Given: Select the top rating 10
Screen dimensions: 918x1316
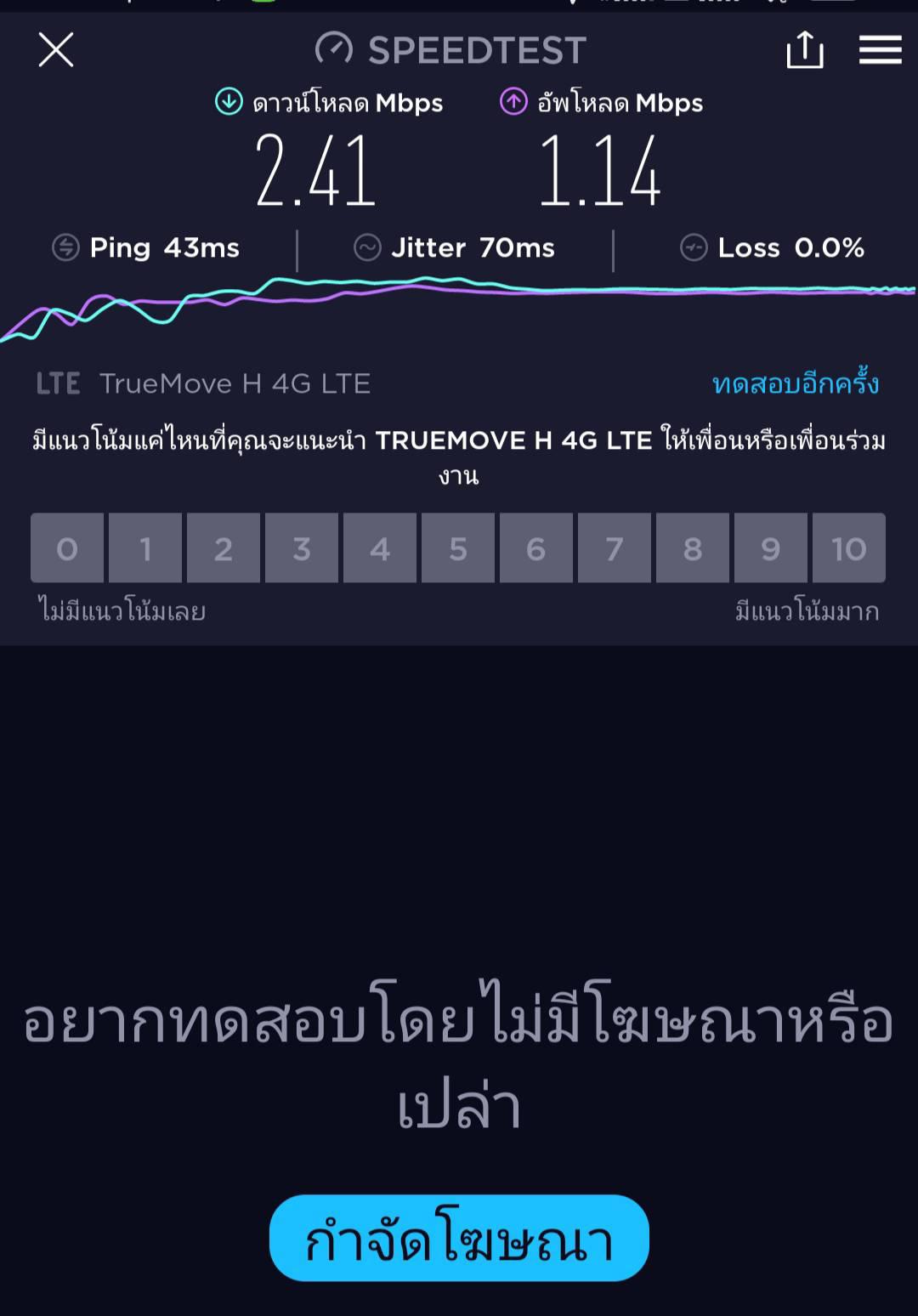Looking at the screenshot, I should coord(848,548).
